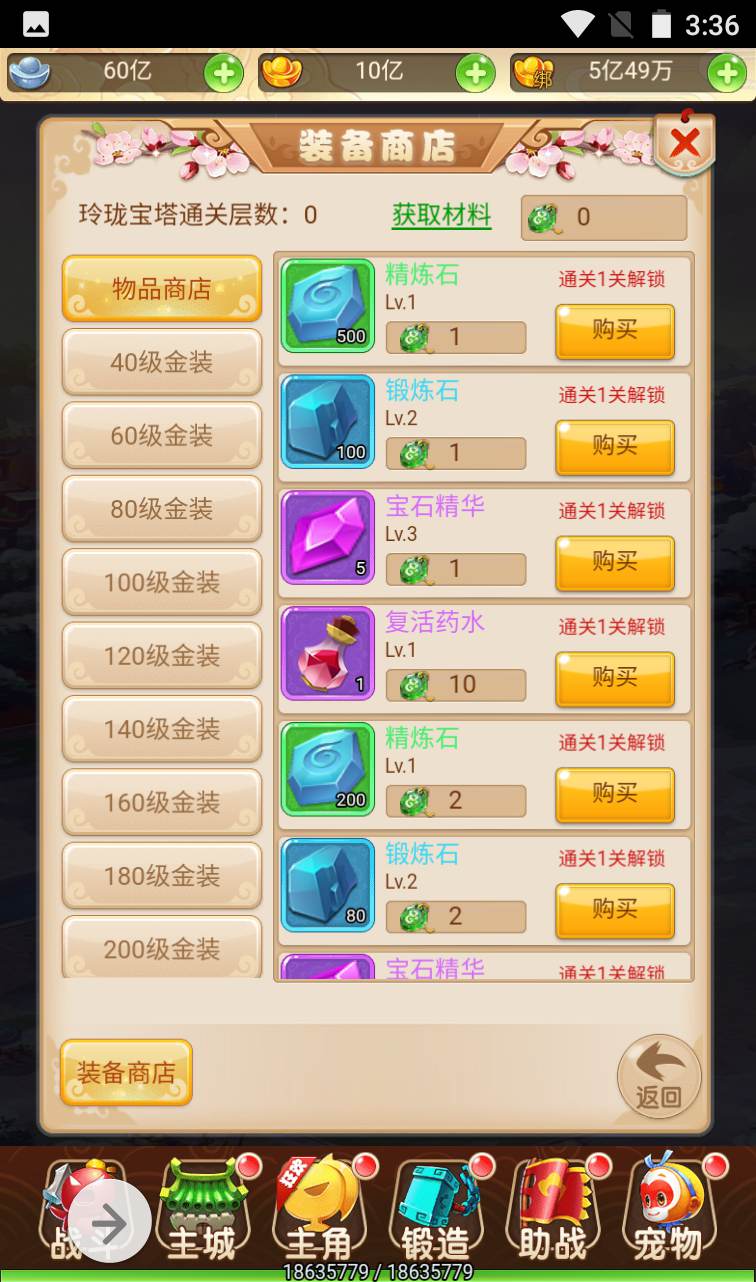The image size is (756, 1282).
Task: Open the 锻造 tab
Action: (x=436, y=1212)
